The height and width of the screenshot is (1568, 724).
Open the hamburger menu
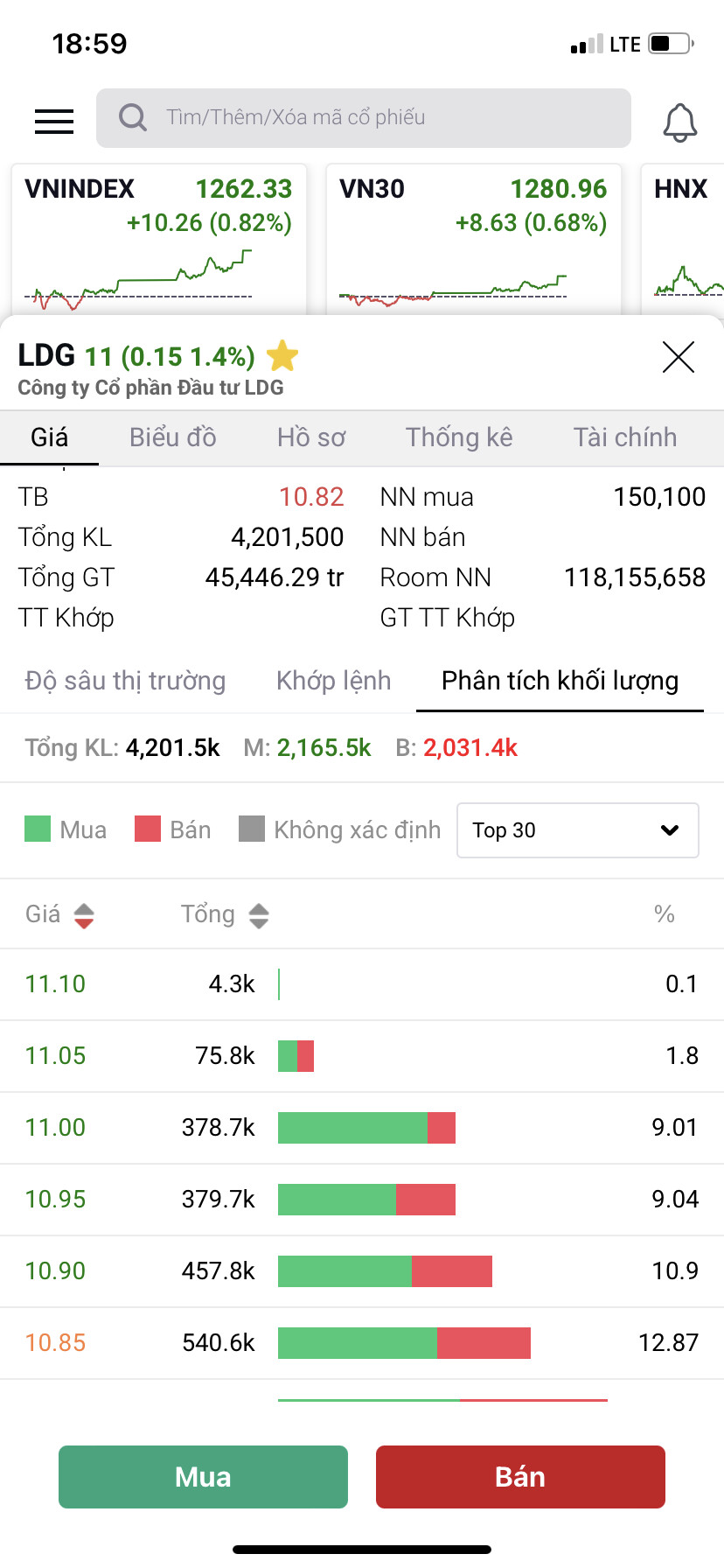click(x=54, y=121)
